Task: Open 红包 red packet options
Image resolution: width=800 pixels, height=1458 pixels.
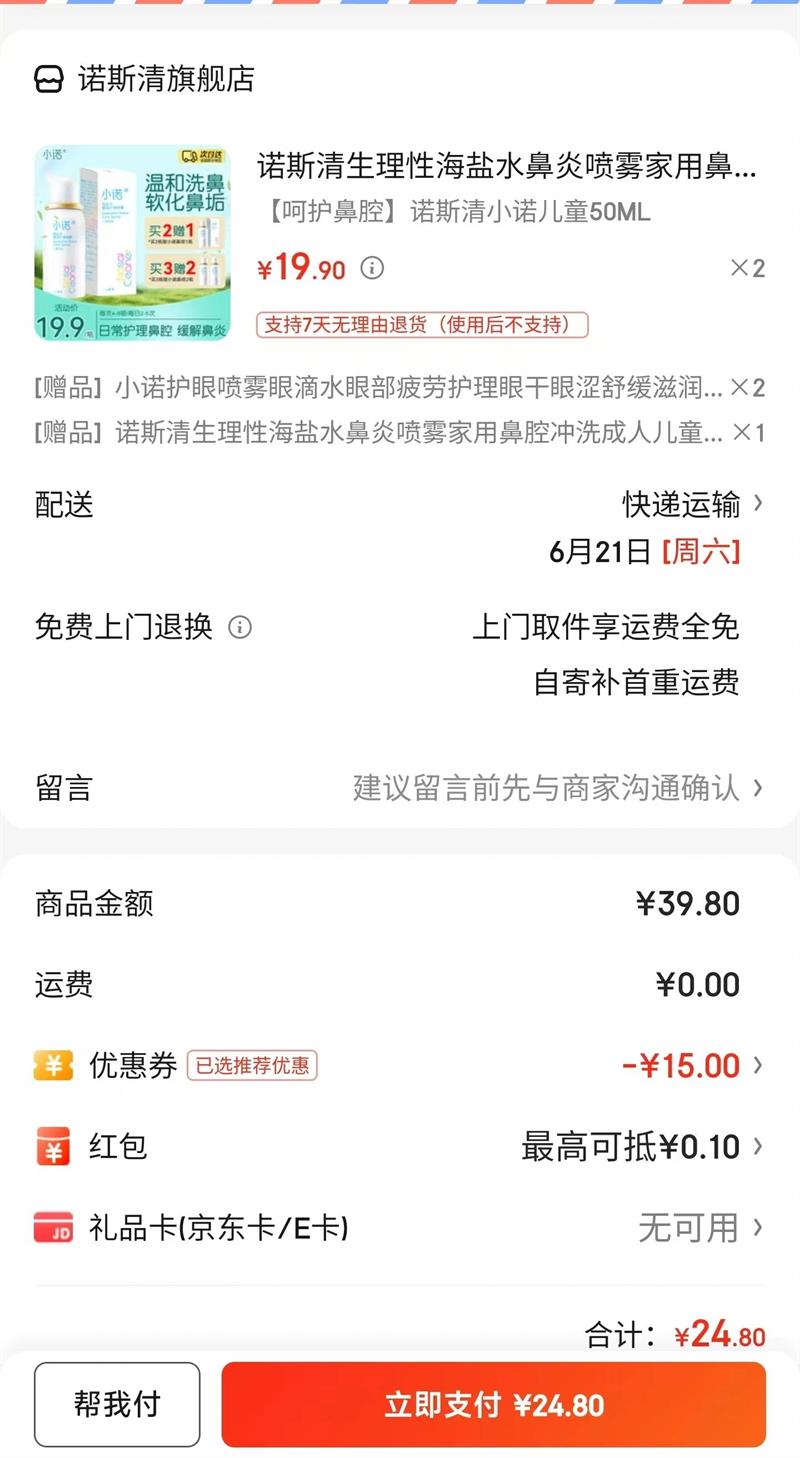Action: pos(640,1146)
